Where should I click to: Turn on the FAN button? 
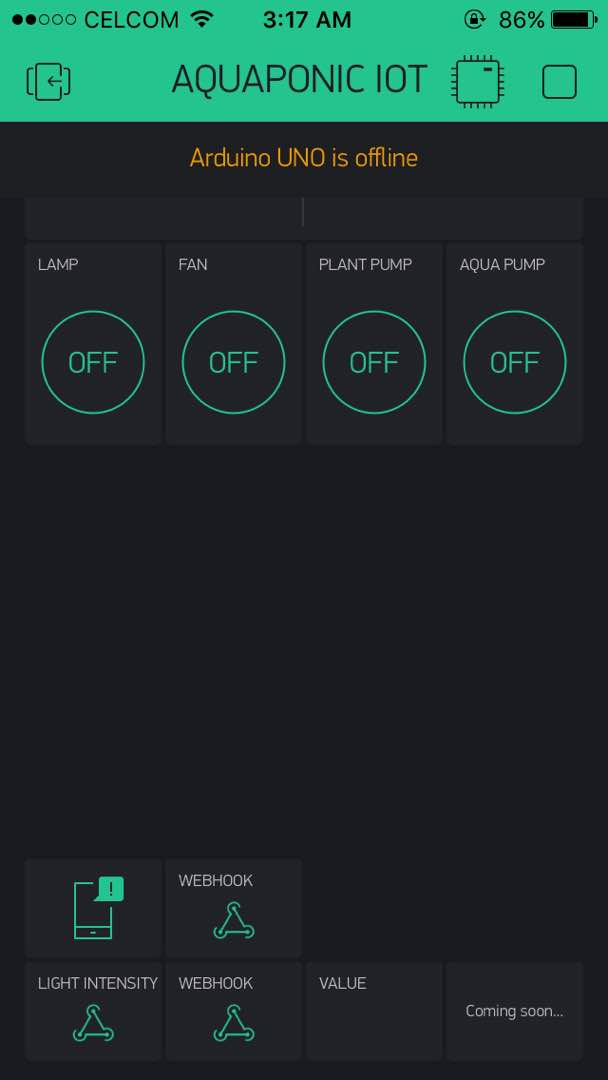point(233,362)
